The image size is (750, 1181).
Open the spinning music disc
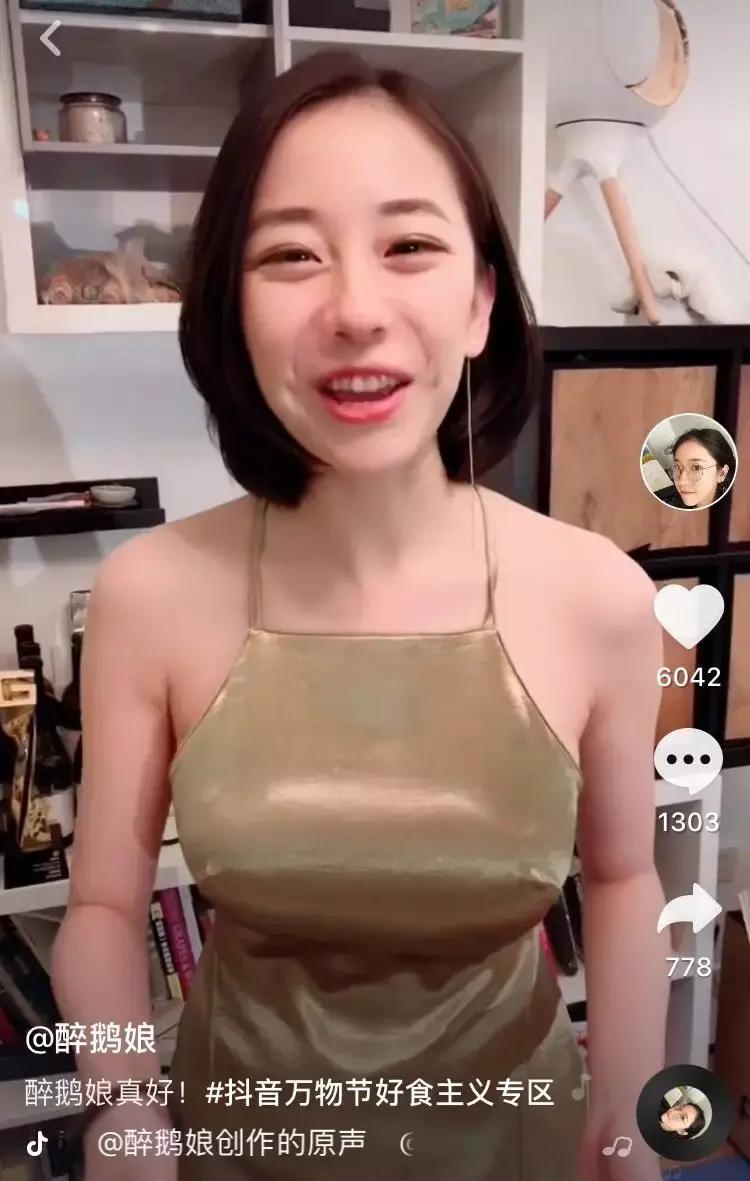(684, 1113)
